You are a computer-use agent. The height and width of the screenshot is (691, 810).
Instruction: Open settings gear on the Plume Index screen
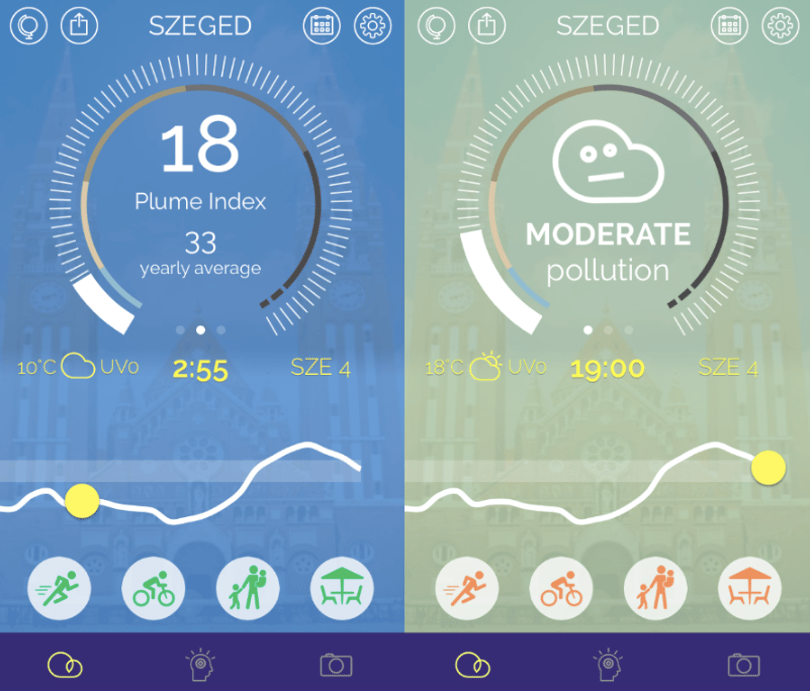372,25
